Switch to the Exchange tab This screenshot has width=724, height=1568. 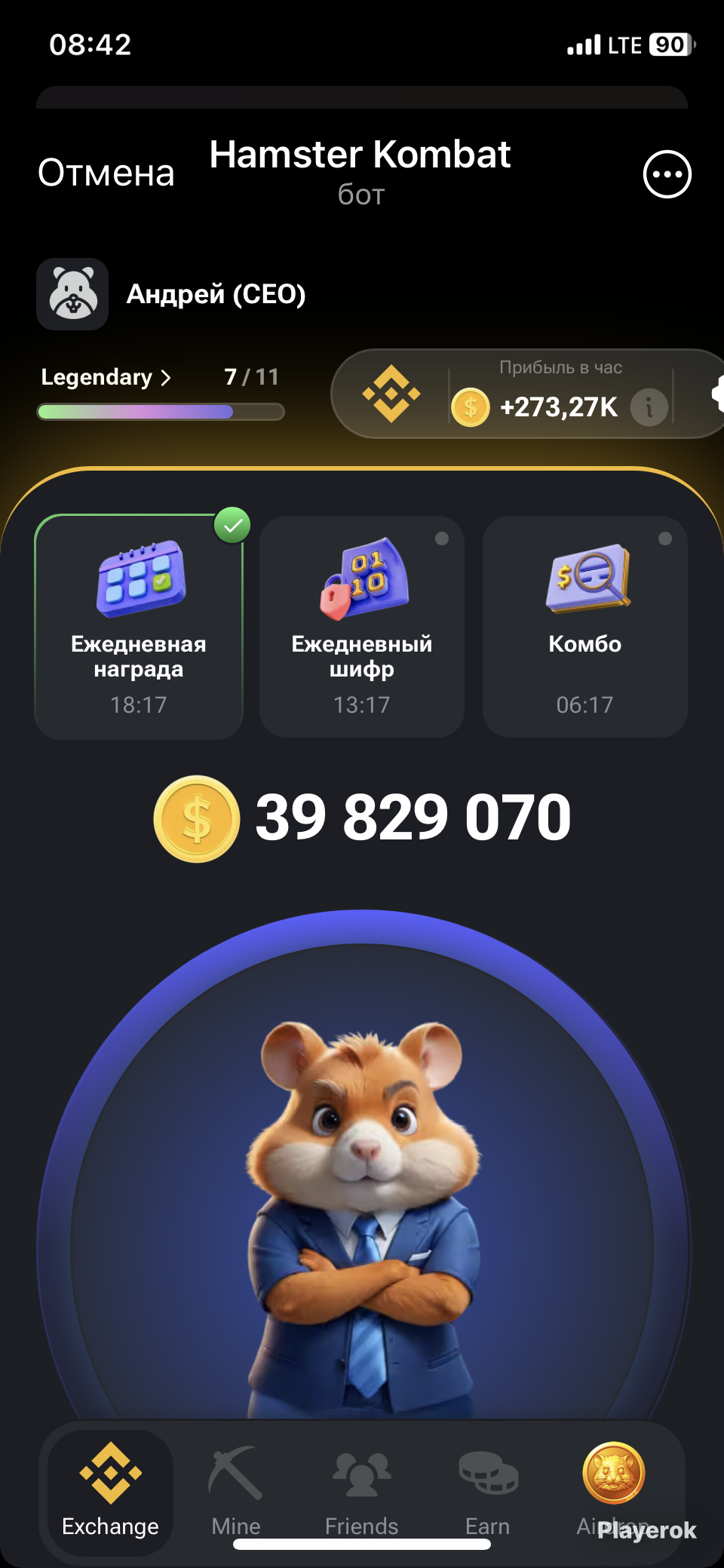click(110, 1490)
